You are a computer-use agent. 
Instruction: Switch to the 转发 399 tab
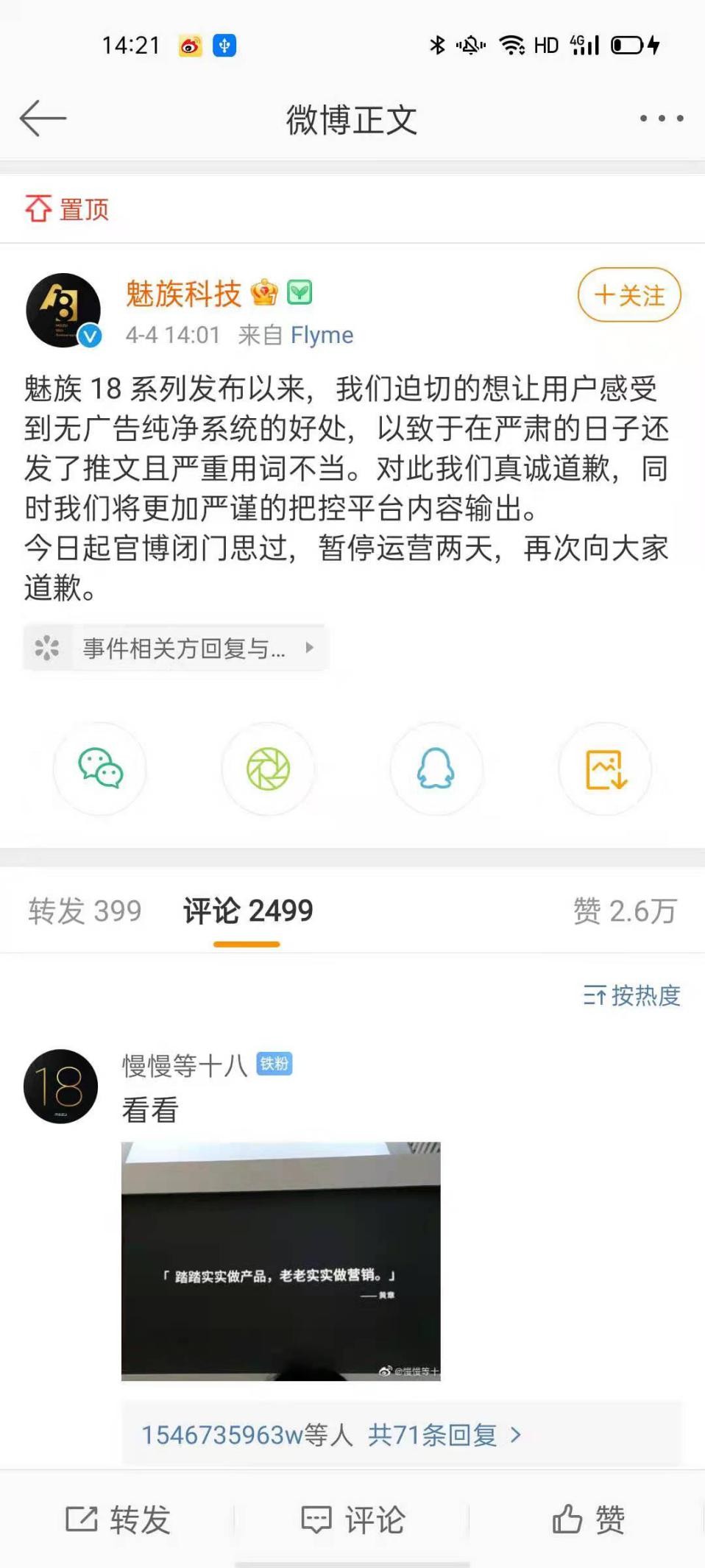(x=85, y=911)
